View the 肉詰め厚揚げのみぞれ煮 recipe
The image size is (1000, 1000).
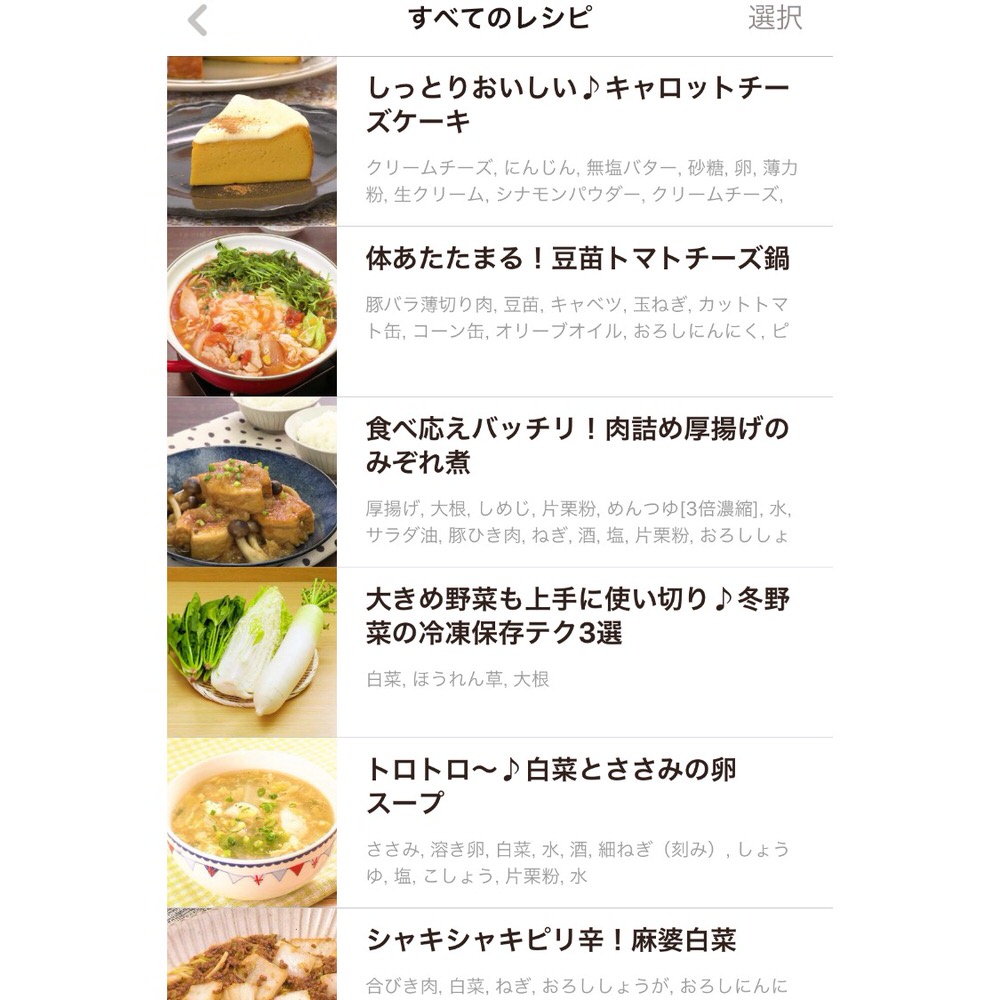(577, 446)
